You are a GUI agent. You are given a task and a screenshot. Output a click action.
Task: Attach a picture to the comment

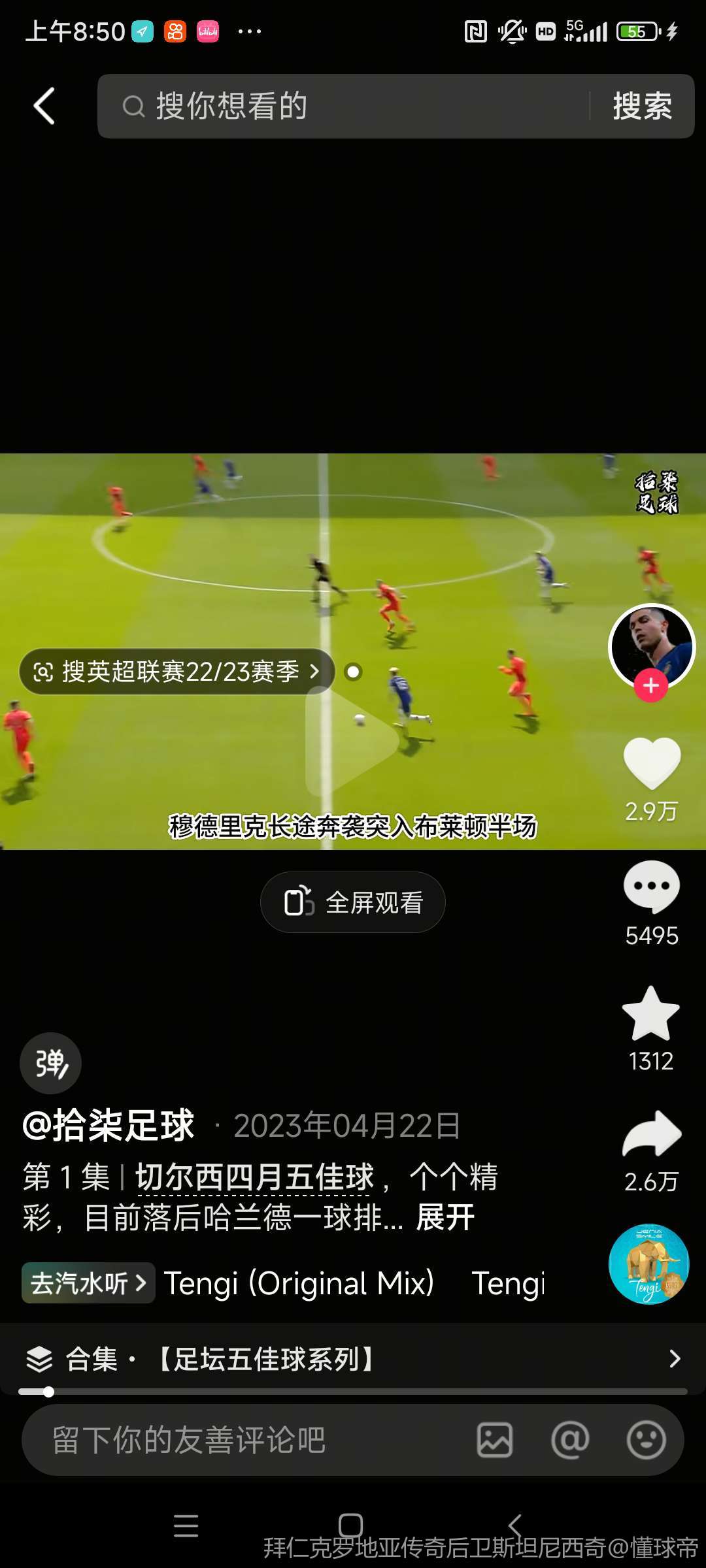[495, 1440]
